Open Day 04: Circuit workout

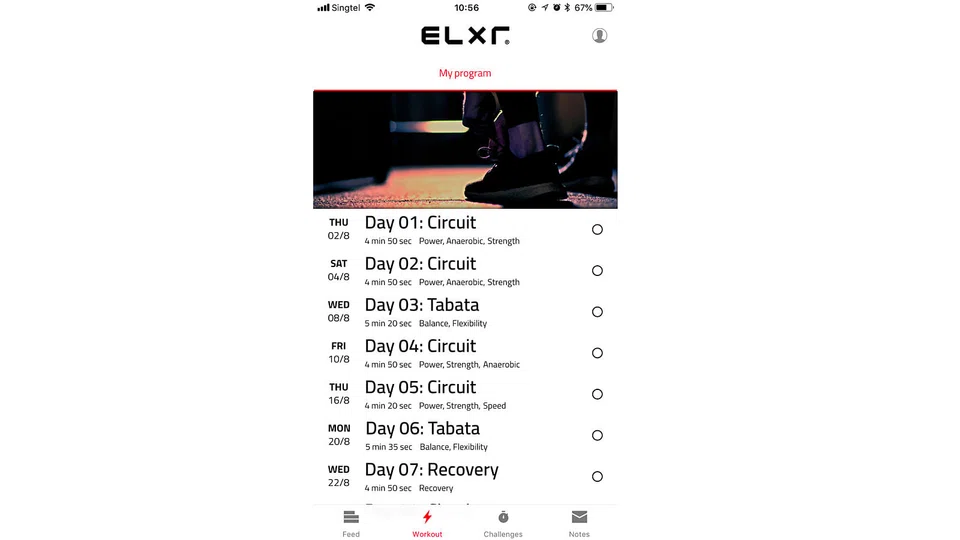420,347
